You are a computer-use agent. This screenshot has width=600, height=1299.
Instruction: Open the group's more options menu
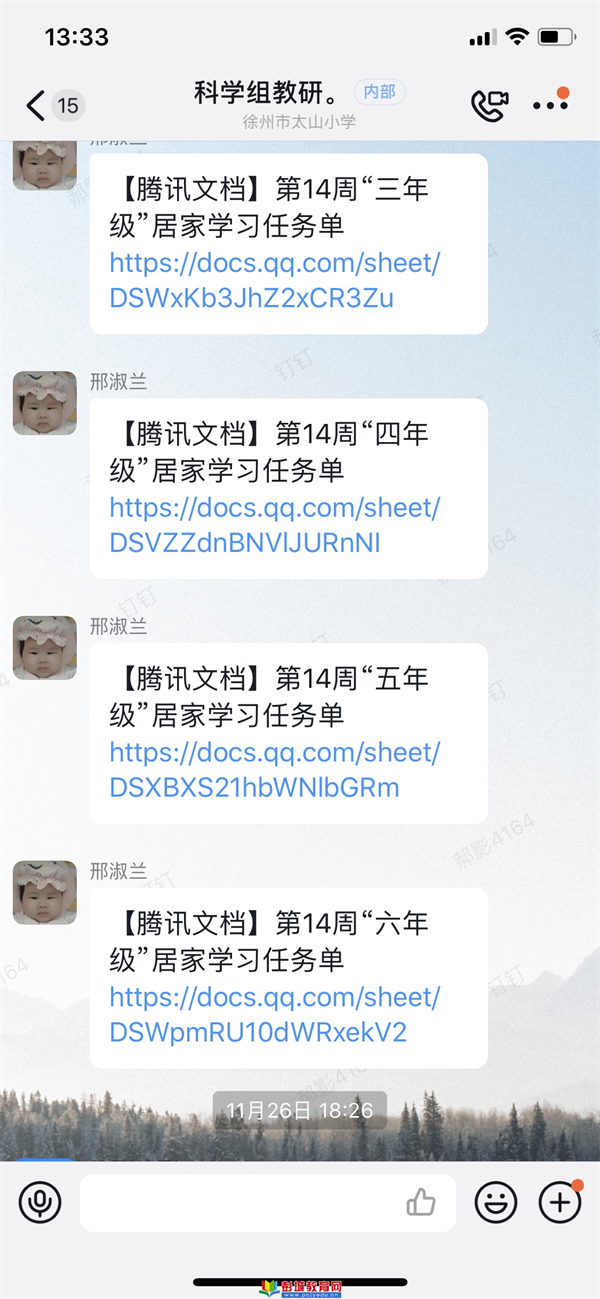550,105
